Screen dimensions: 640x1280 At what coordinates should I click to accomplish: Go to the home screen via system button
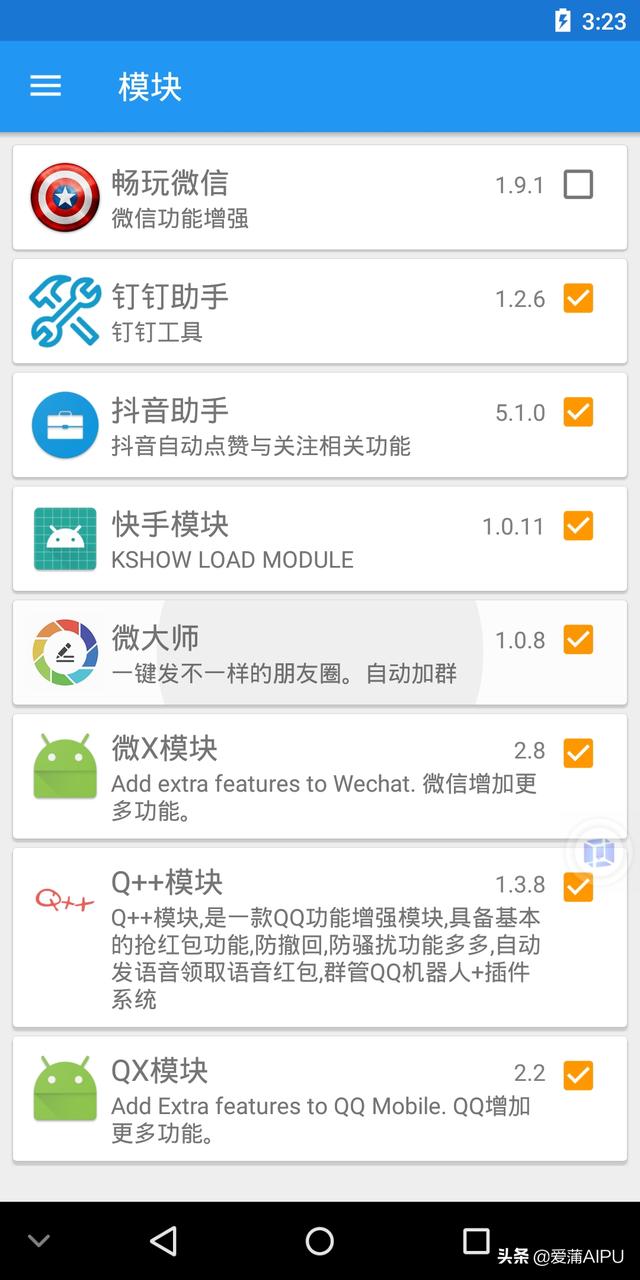coord(320,1241)
